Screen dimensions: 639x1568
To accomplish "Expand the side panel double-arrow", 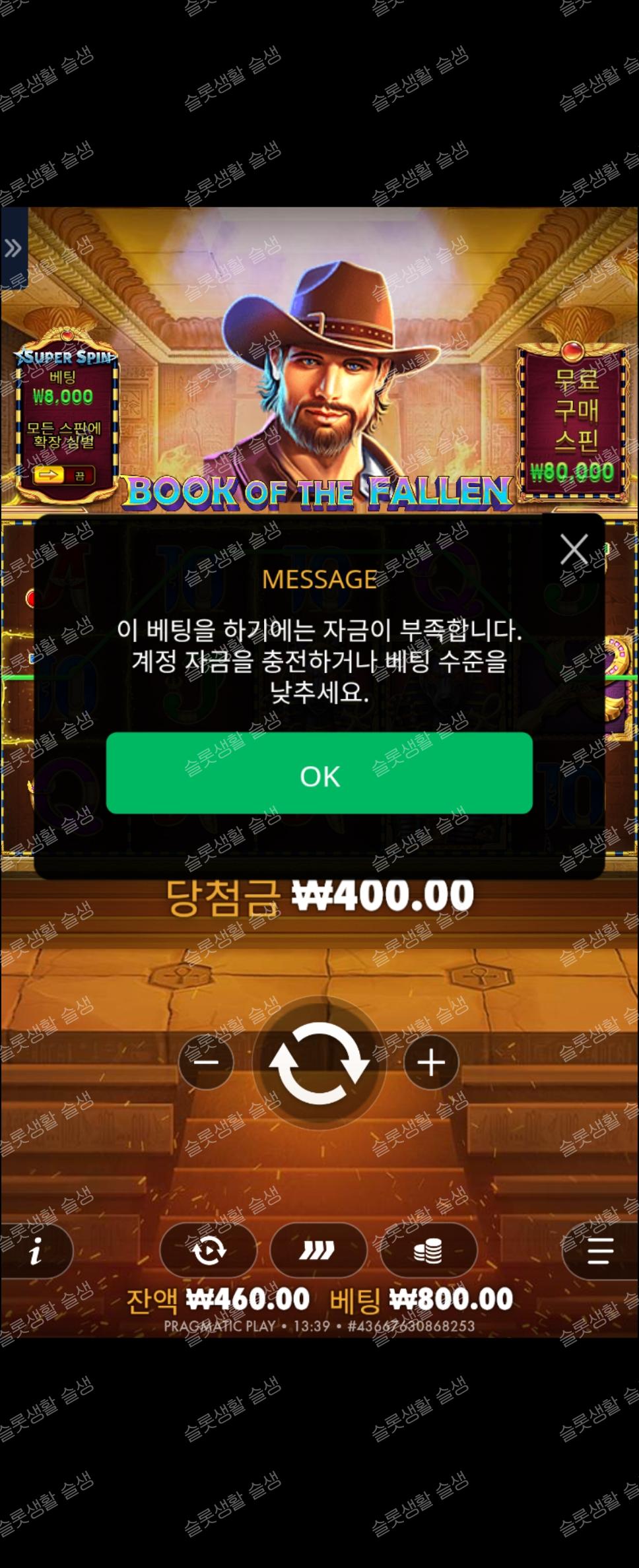I will [x=13, y=249].
